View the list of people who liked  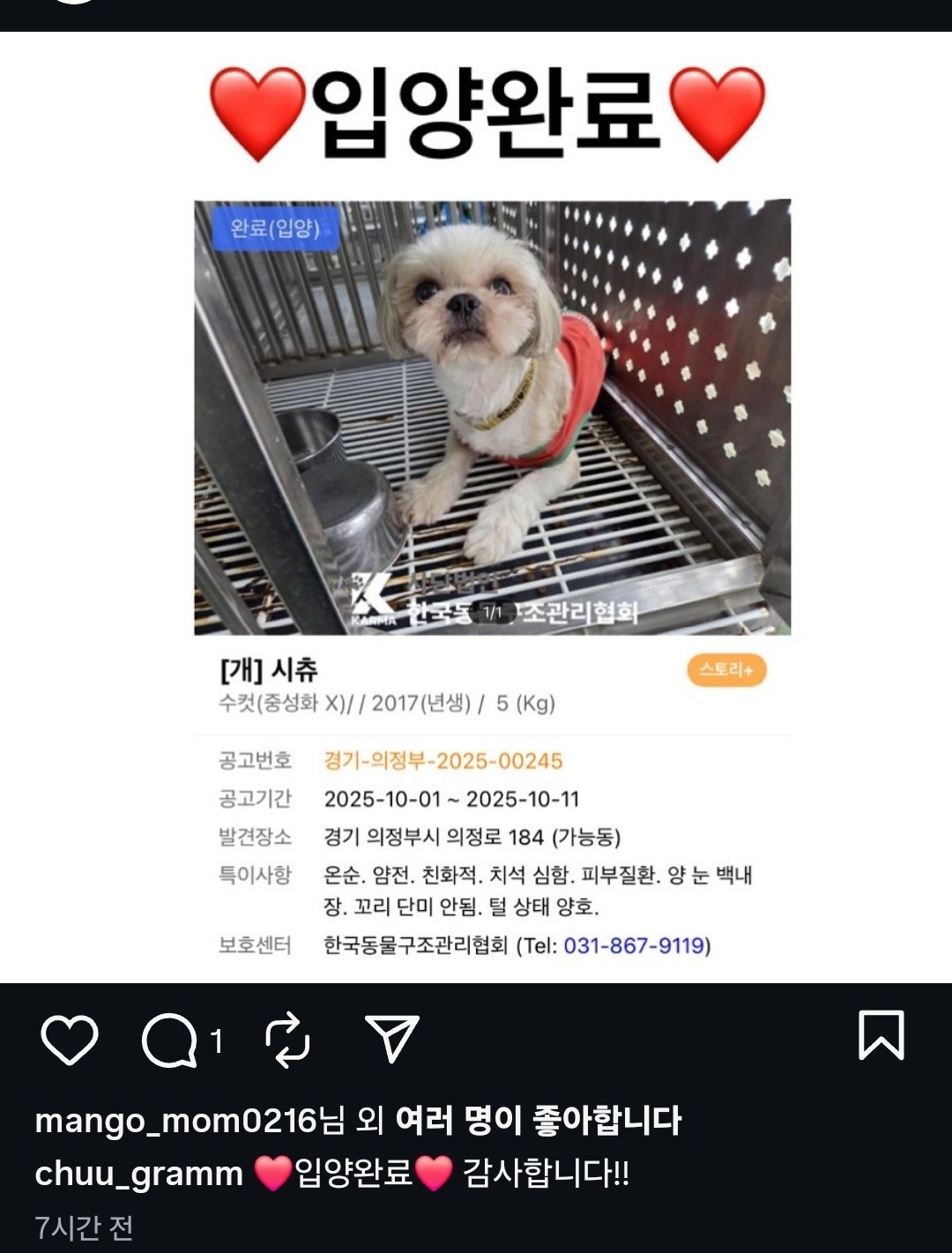coord(538,1121)
